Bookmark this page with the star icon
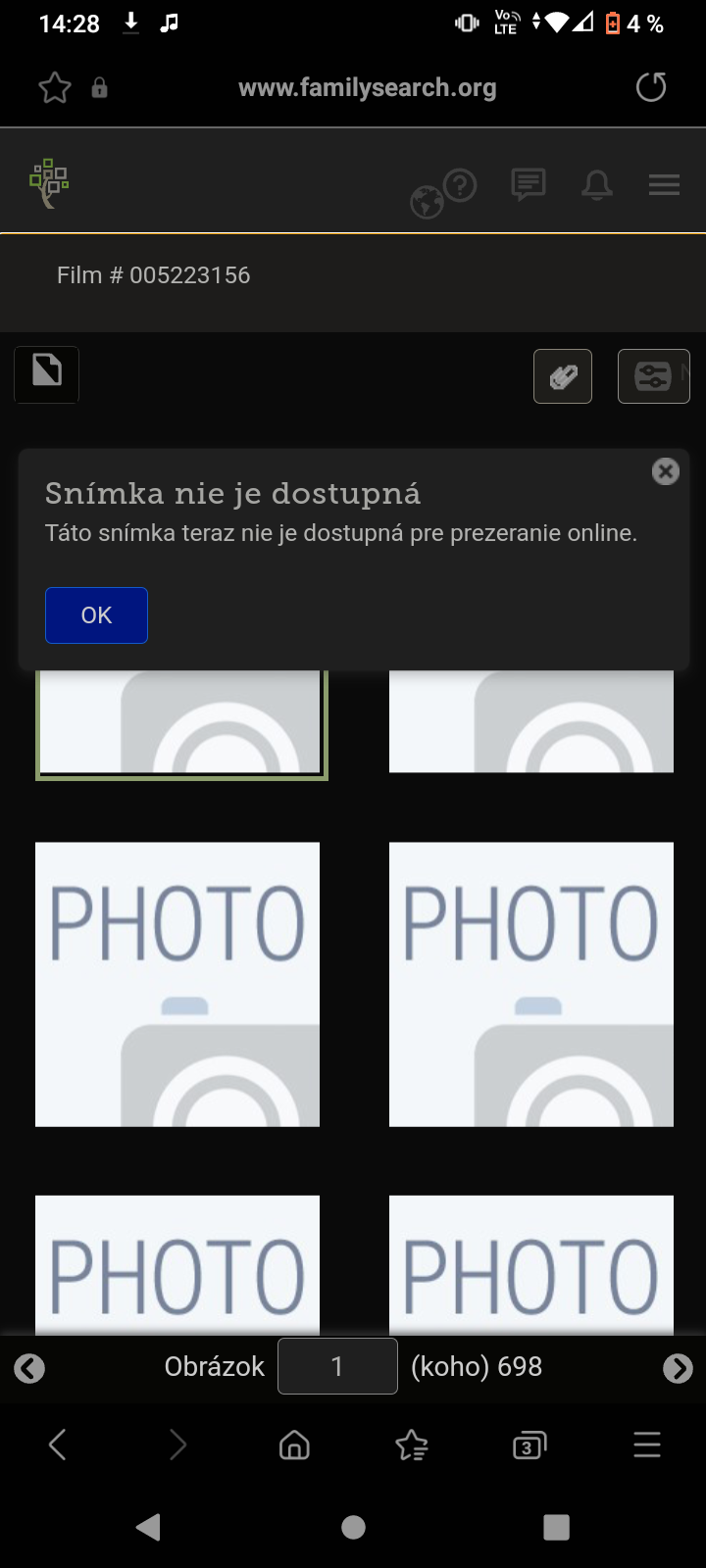The image size is (706, 1568). click(x=55, y=88)
